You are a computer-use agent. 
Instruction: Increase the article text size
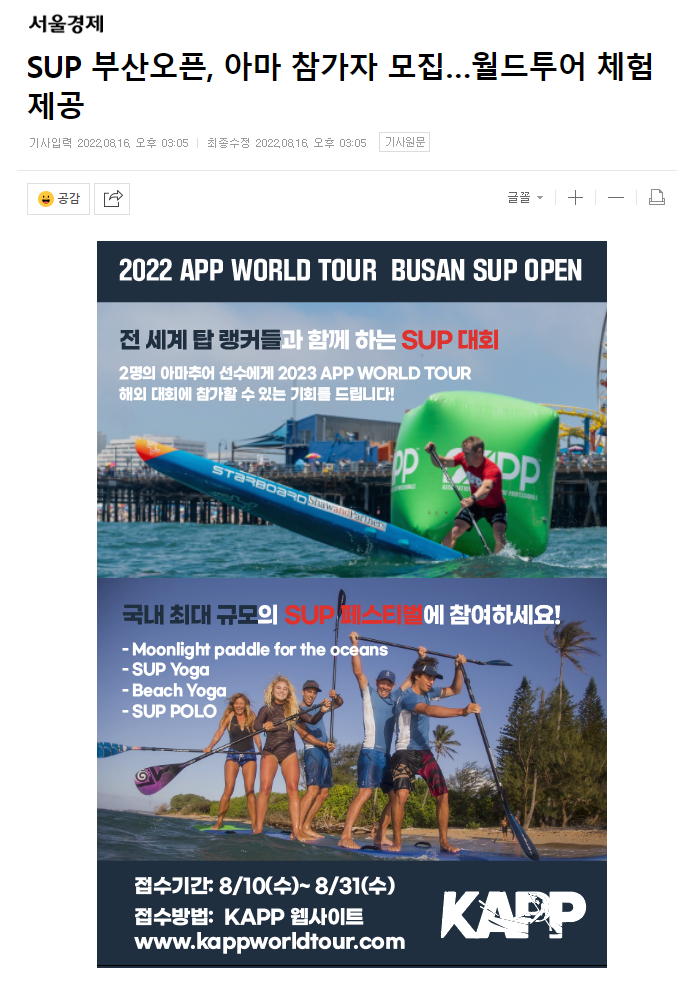[575, 198]
